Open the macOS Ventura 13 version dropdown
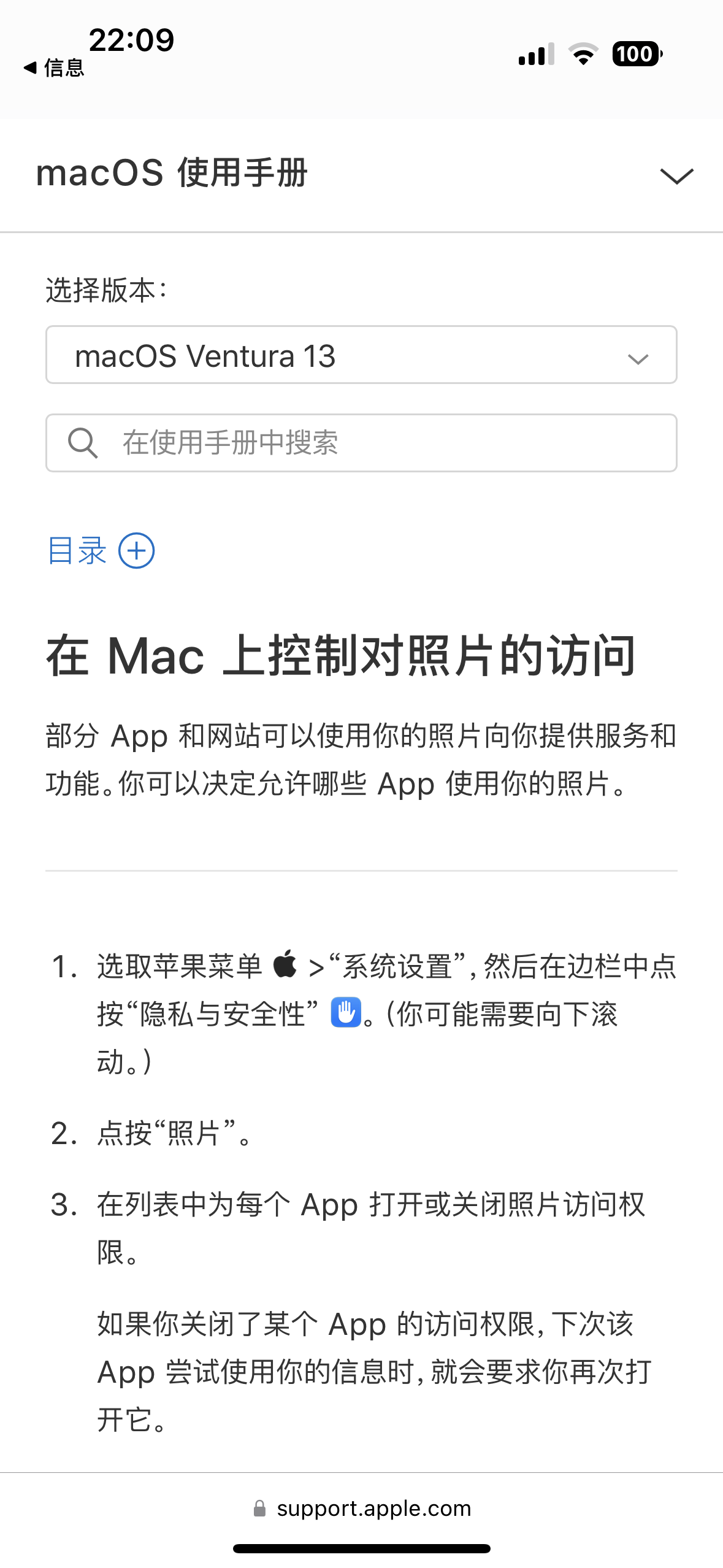 point(361,355)
